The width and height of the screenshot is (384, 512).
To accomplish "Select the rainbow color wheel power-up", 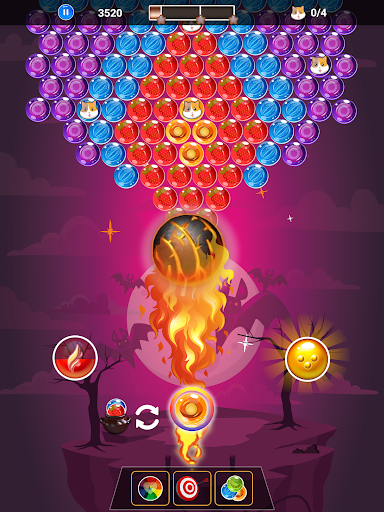I will (150, 488).
